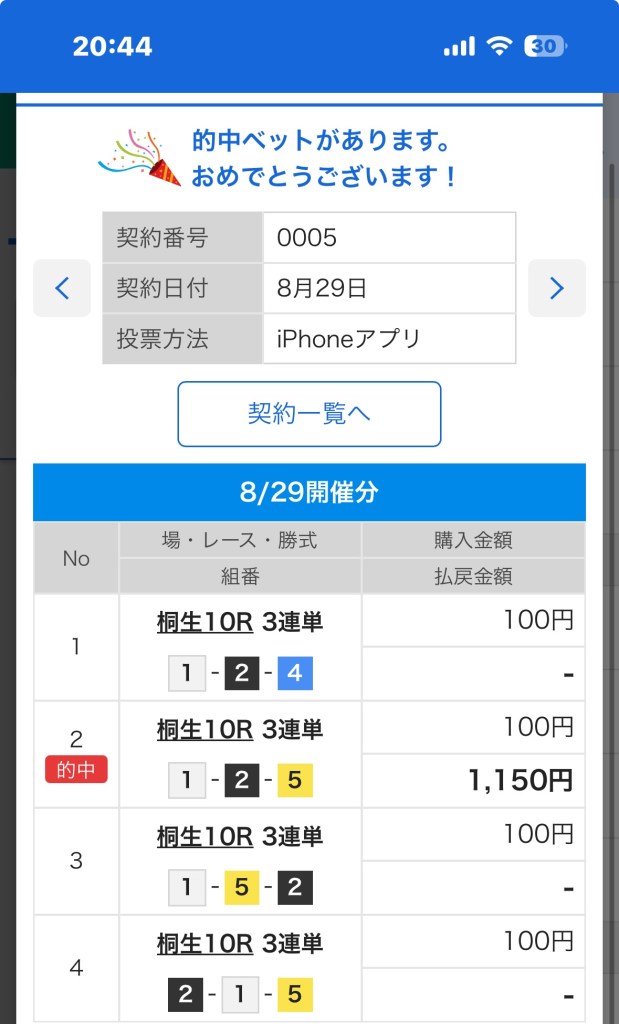Screen dimensions: 619x1024
Task: Open the 桐生10R link in bet No 1
Action: 205,622
